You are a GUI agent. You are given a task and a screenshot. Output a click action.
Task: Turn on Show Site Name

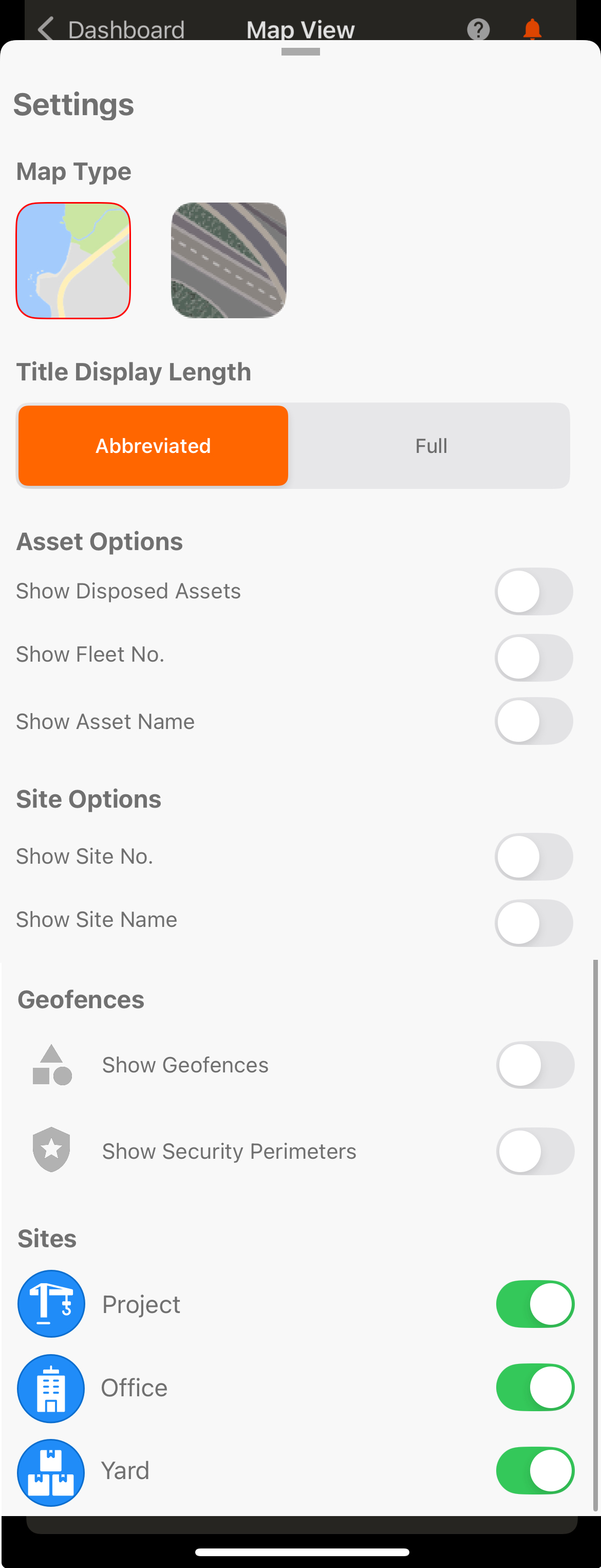534,923
